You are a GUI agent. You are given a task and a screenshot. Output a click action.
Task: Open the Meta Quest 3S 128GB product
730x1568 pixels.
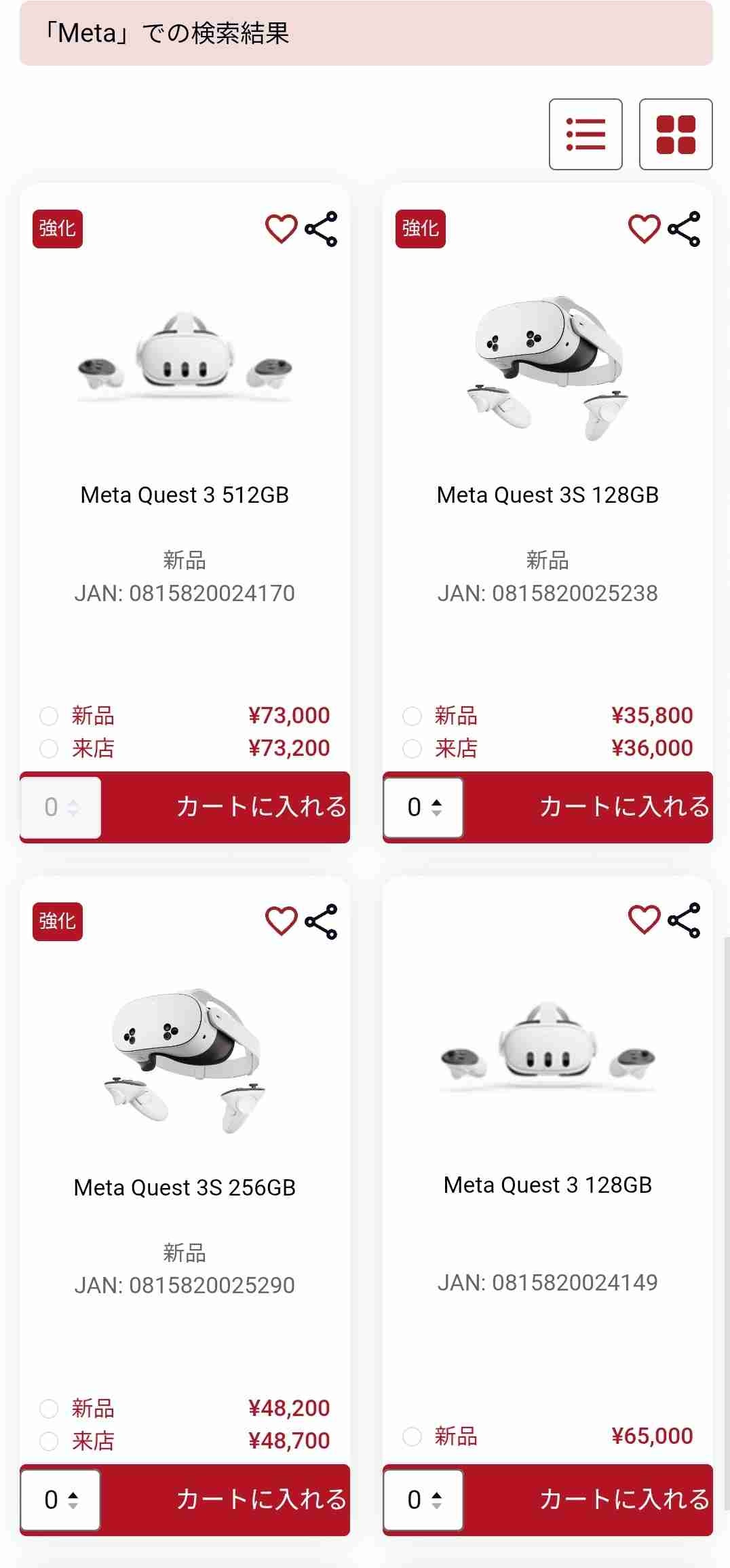tap(547, 495)
